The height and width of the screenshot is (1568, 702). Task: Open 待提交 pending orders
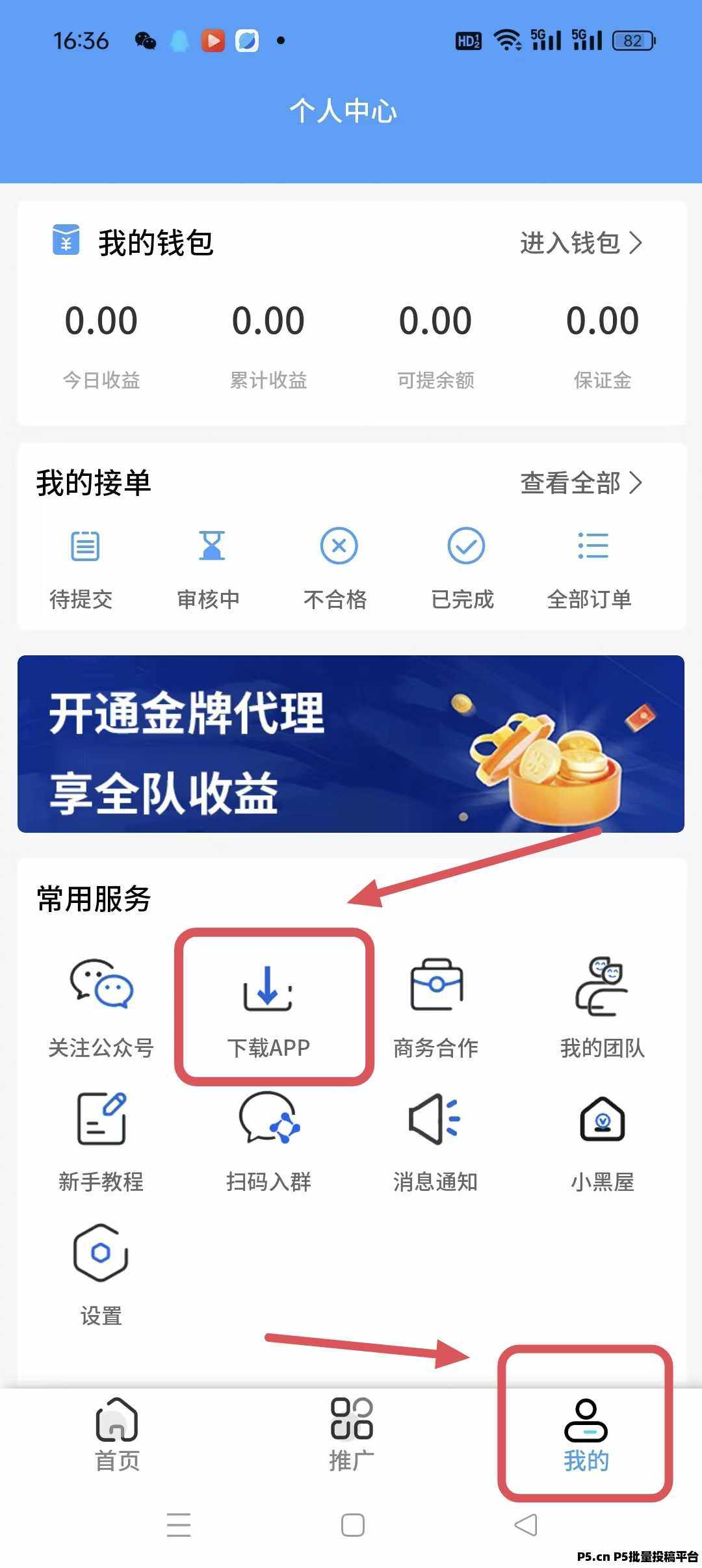pyautogui.click(x=83, y=566)
